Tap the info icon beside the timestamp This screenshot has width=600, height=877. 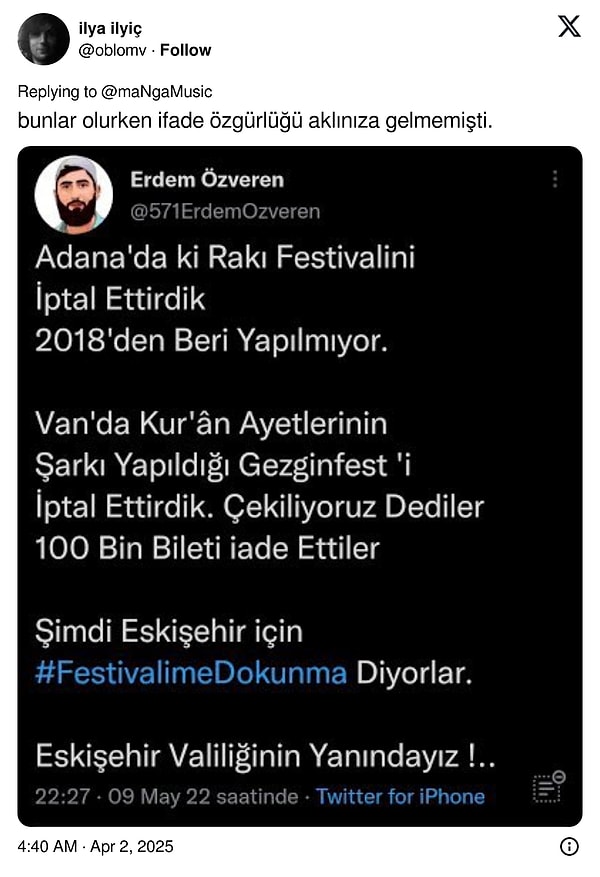569,846
